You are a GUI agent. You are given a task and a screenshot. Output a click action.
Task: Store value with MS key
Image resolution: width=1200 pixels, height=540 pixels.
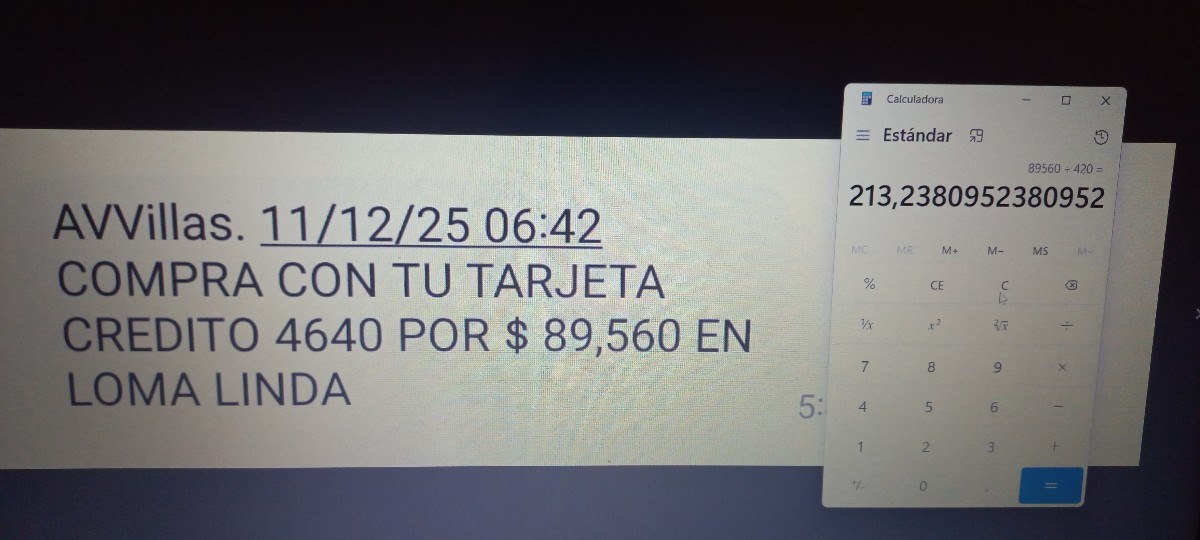pos(1040,251)
